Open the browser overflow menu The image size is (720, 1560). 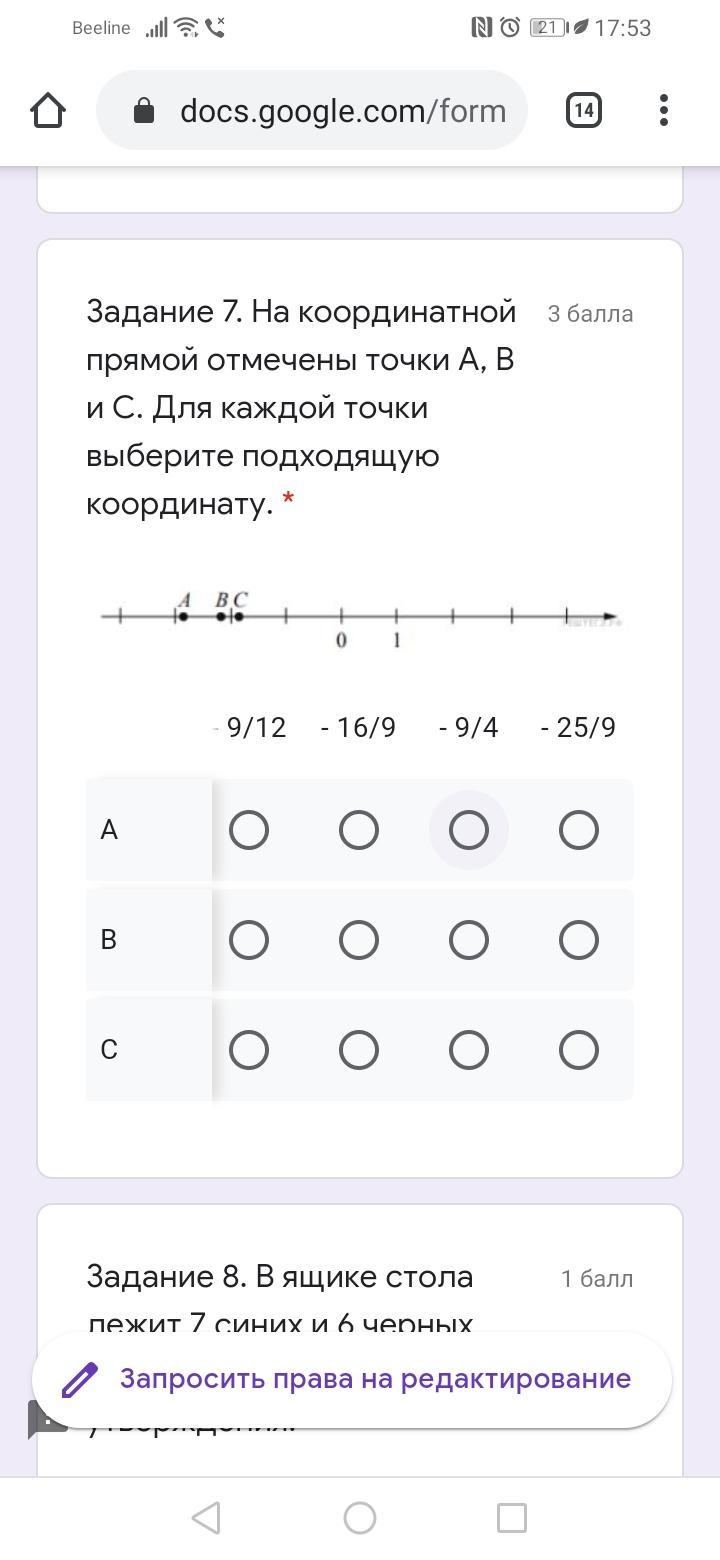[x=664, y=110]
